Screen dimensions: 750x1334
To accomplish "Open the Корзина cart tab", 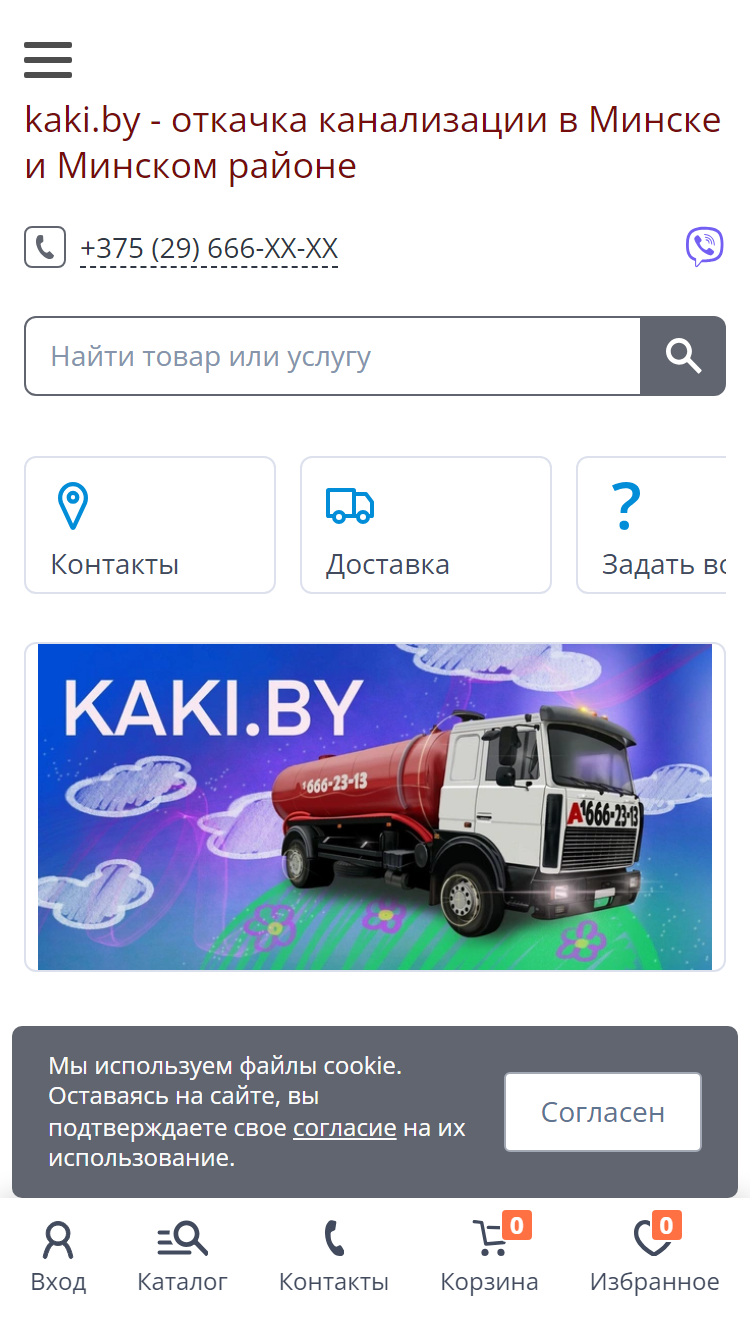I will coord(490,1257).
